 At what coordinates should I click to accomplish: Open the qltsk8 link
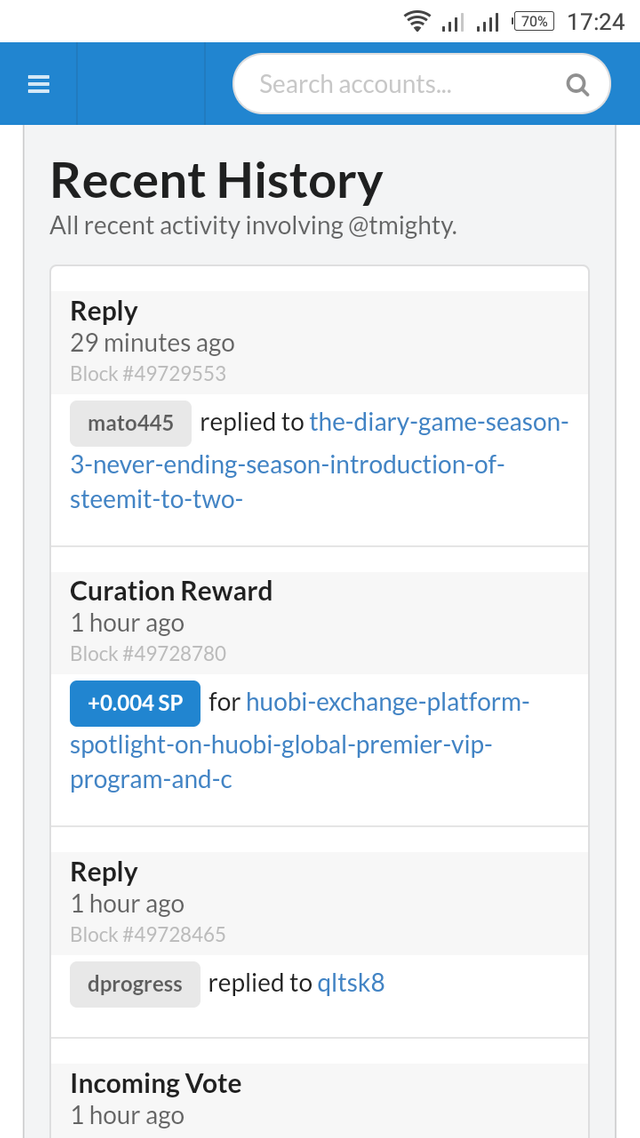point(350,984)
